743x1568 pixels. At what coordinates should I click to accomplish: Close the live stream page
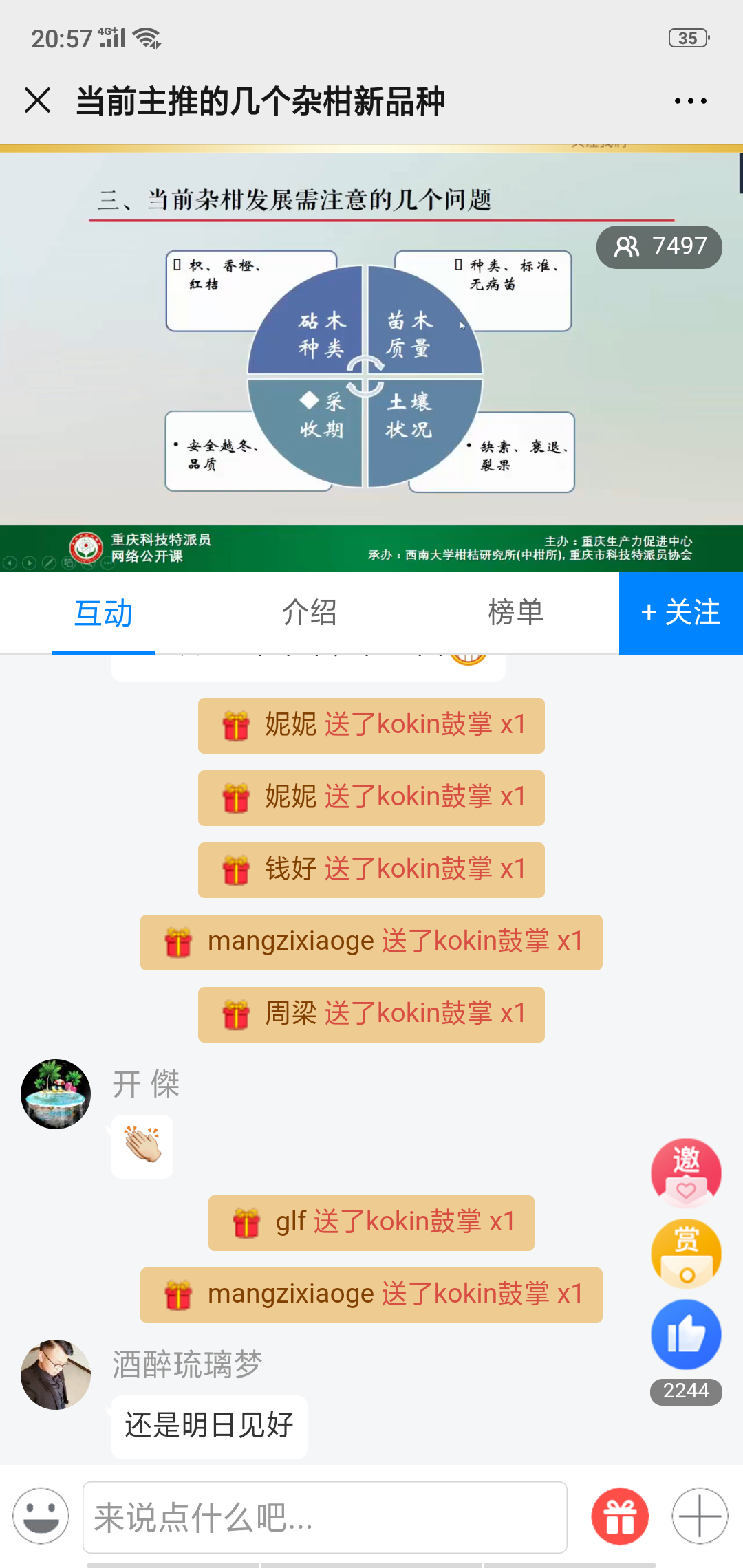coord(38,100)
